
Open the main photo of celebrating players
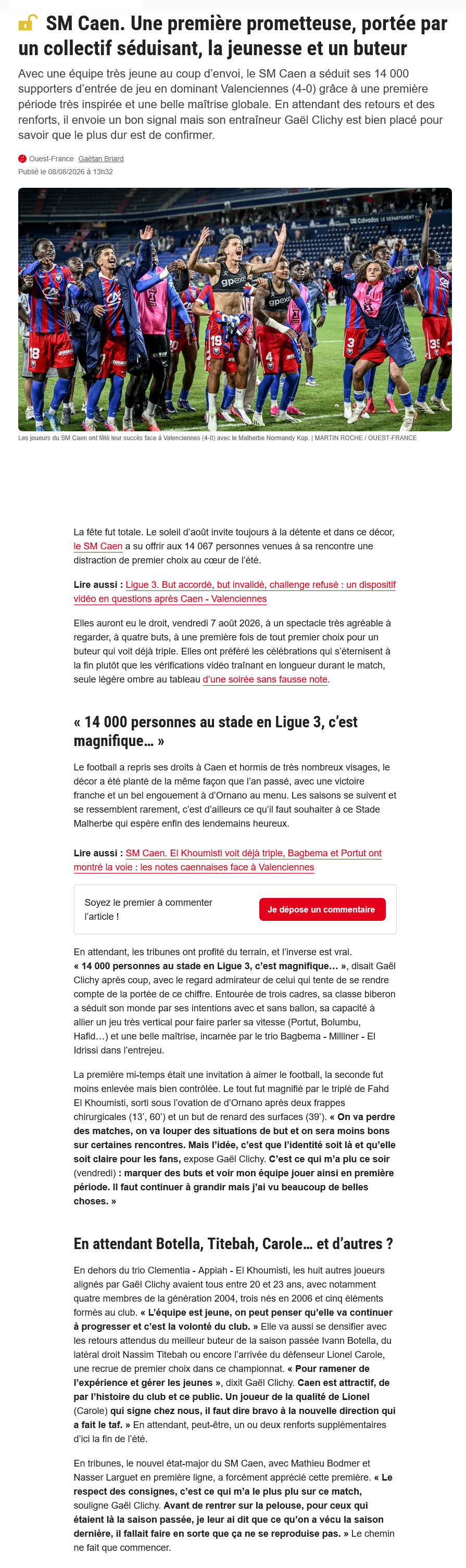(x=235, y=309)
